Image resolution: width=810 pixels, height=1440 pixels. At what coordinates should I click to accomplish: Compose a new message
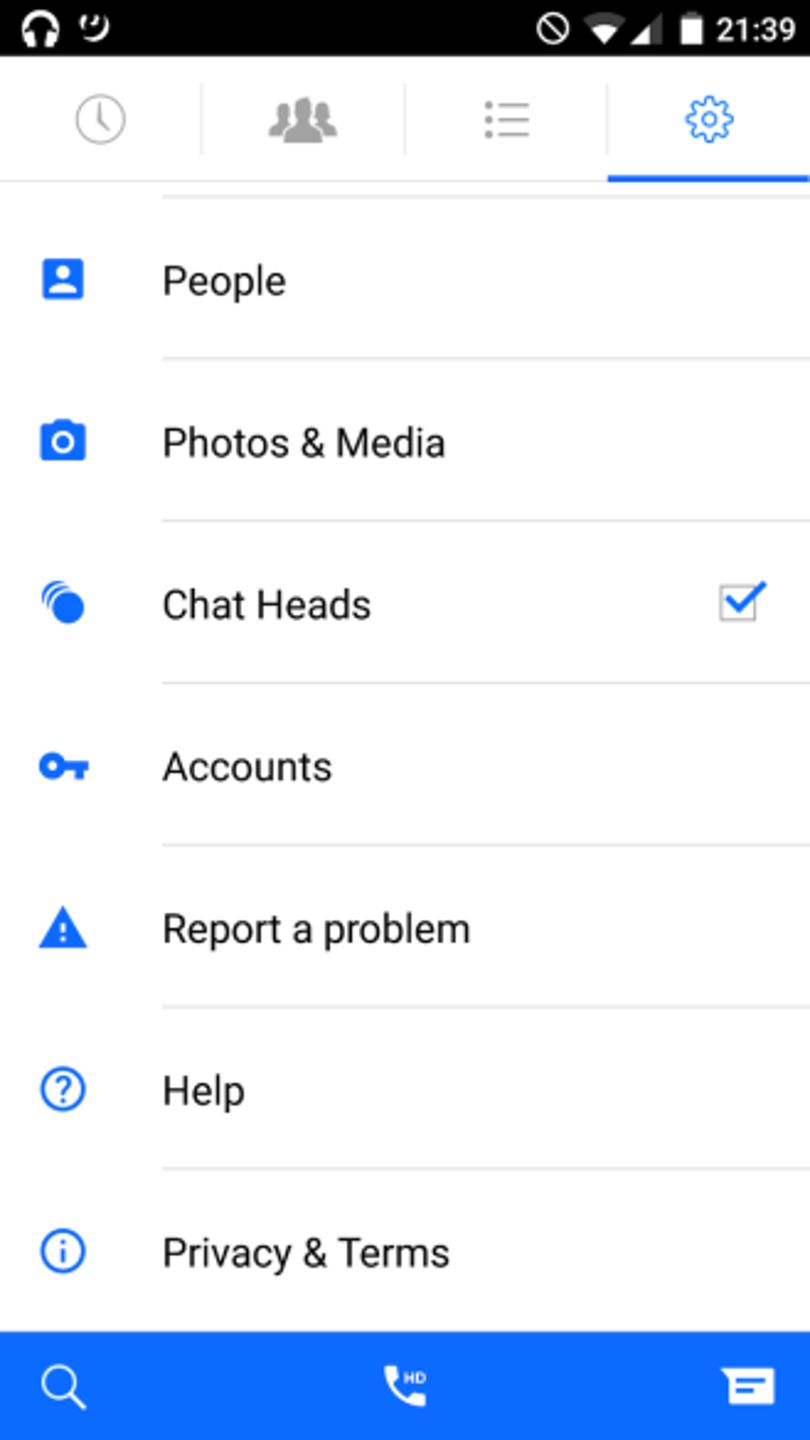(x=749, y=1386)
